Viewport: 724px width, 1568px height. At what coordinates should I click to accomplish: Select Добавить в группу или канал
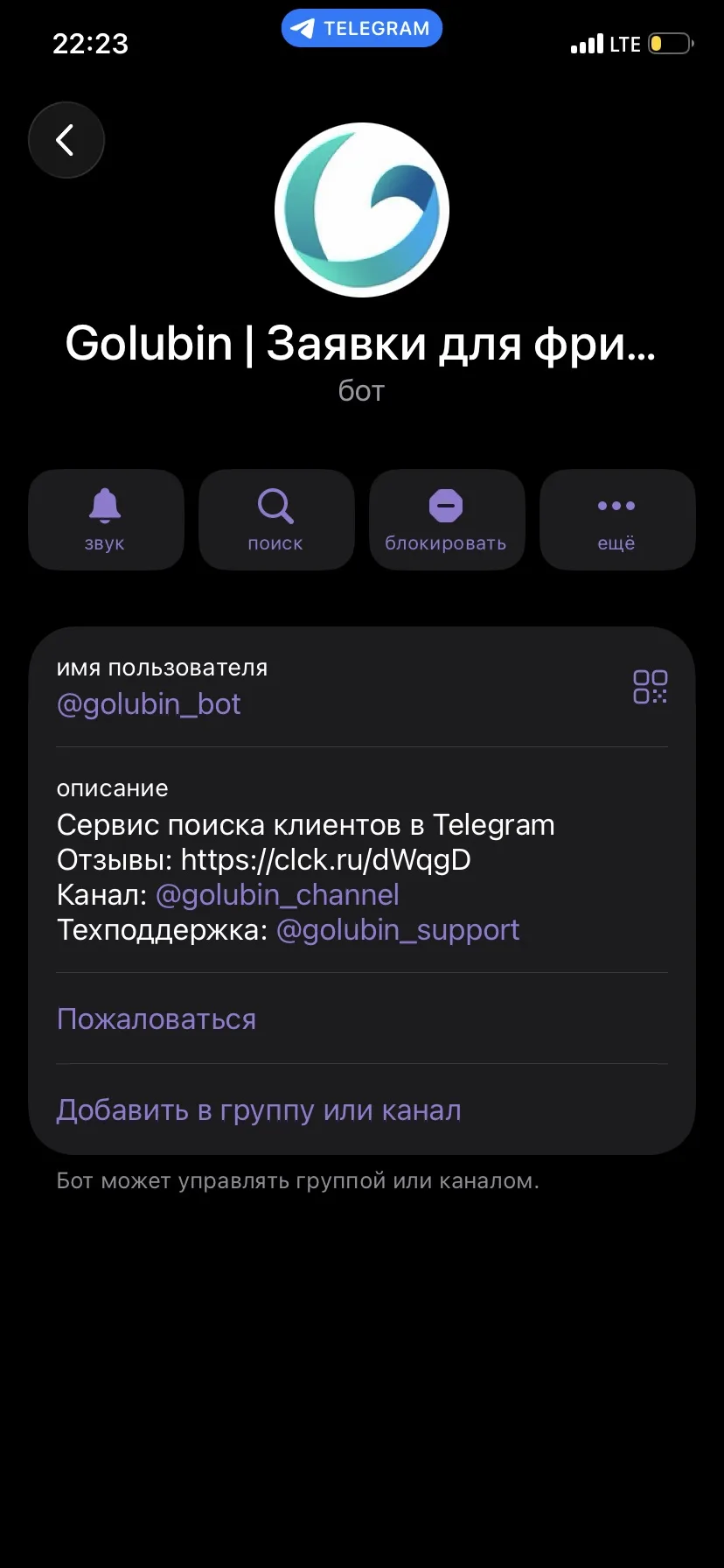coord(259,1110)
